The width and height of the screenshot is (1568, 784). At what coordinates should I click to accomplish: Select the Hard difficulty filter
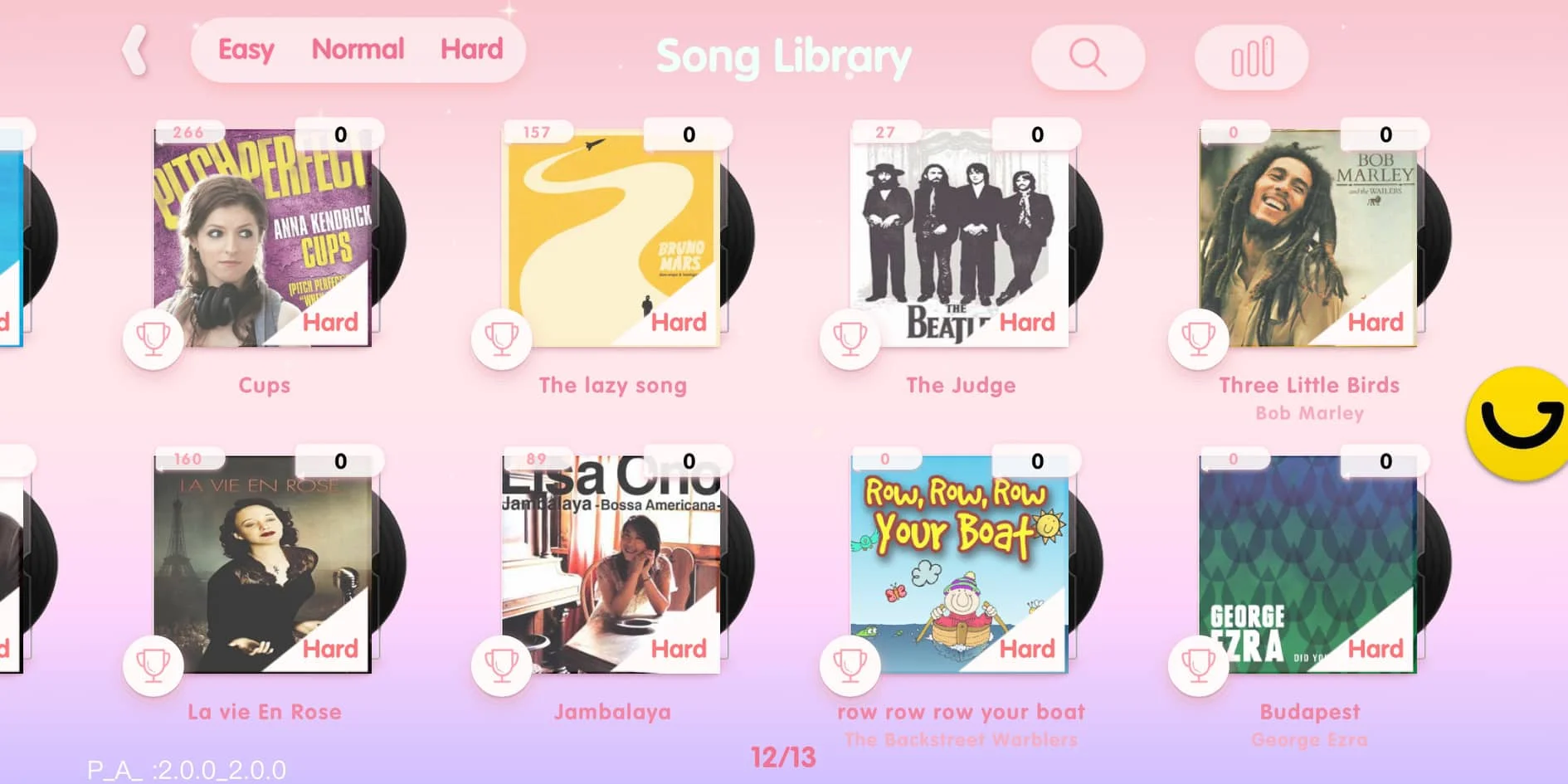471,50
